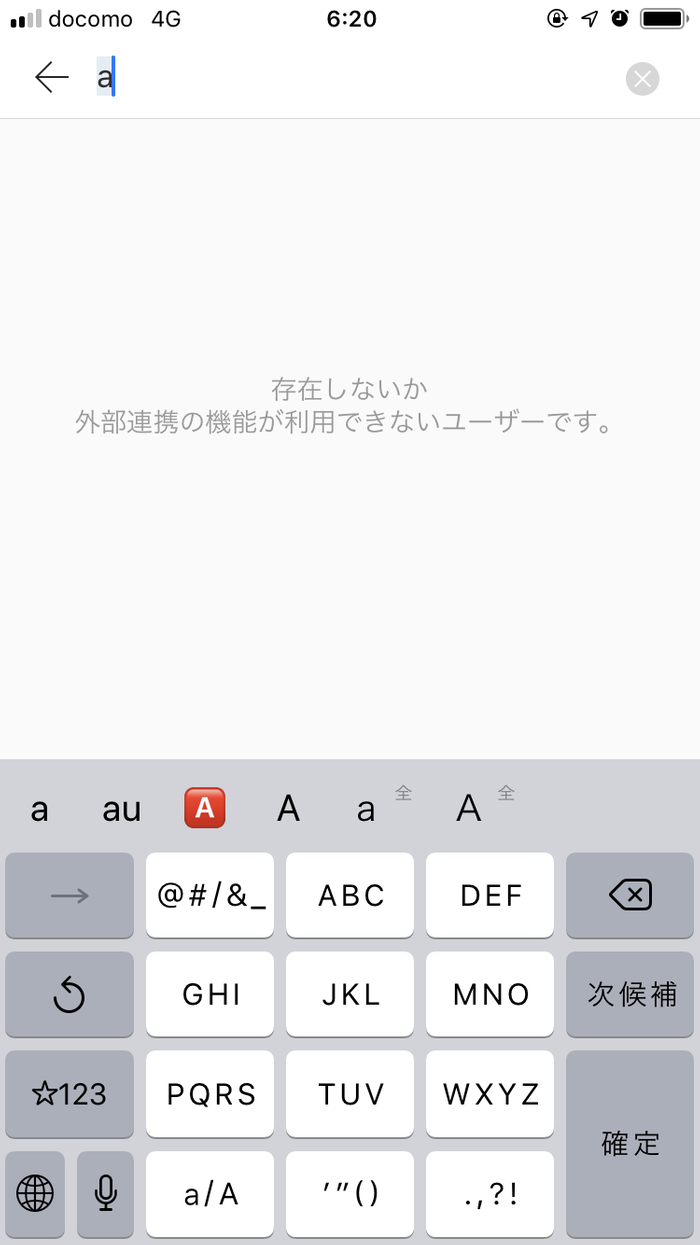Select the "au" keyboard suggestion
The image size is (700, 1245).
(122, 809)
